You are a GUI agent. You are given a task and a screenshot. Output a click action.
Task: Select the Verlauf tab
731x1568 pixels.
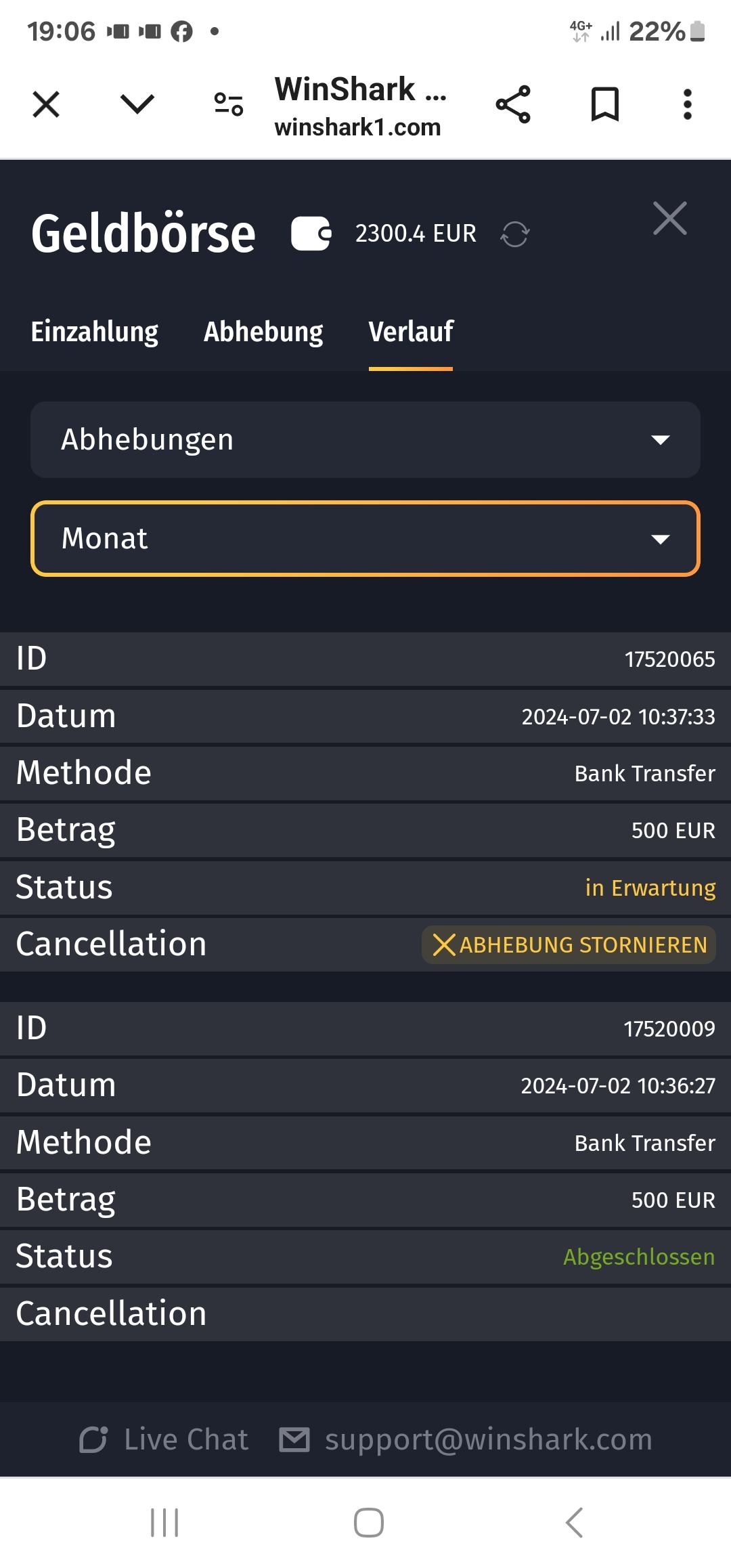click(411, 332)
